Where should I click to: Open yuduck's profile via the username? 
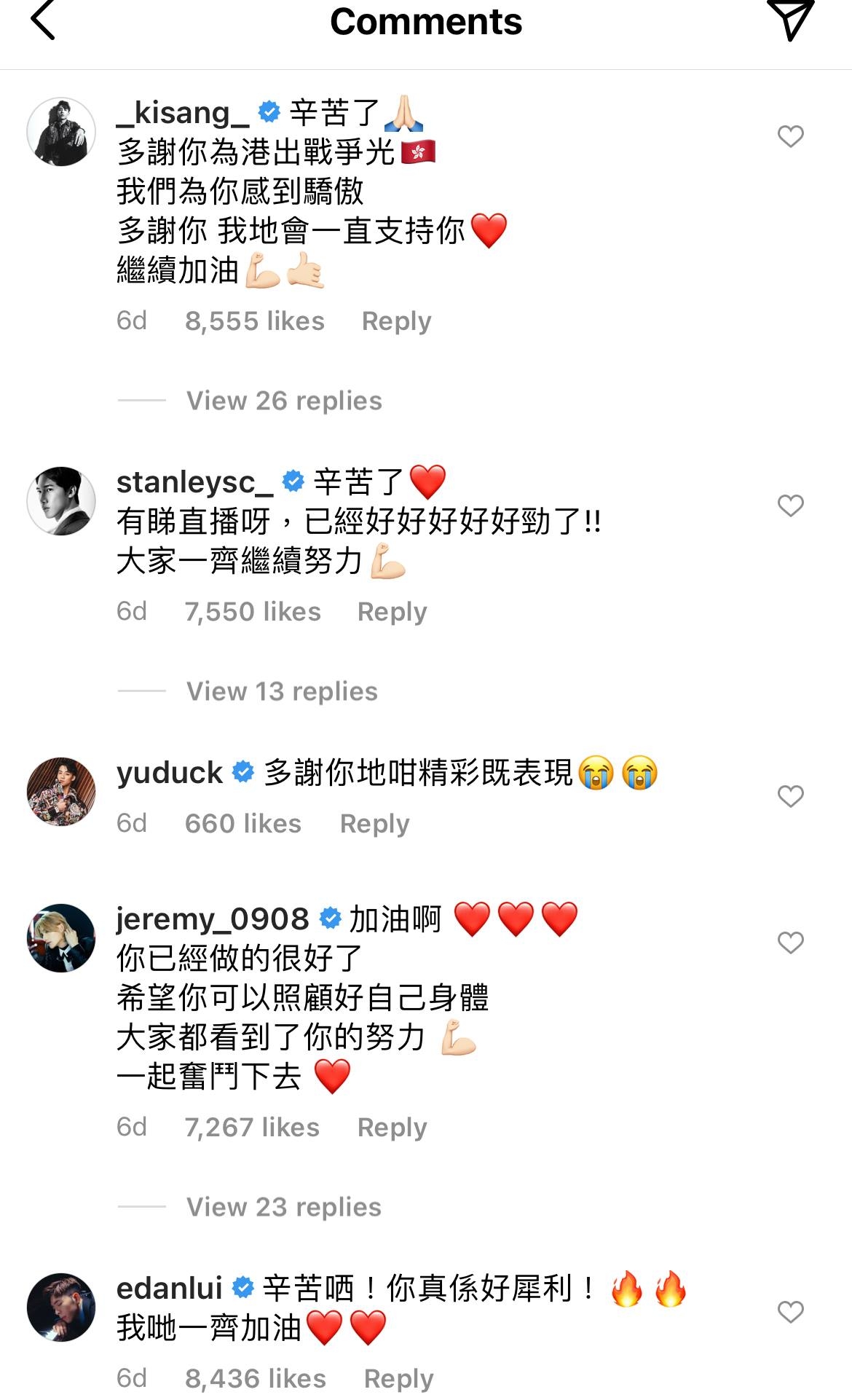[170, 773]
